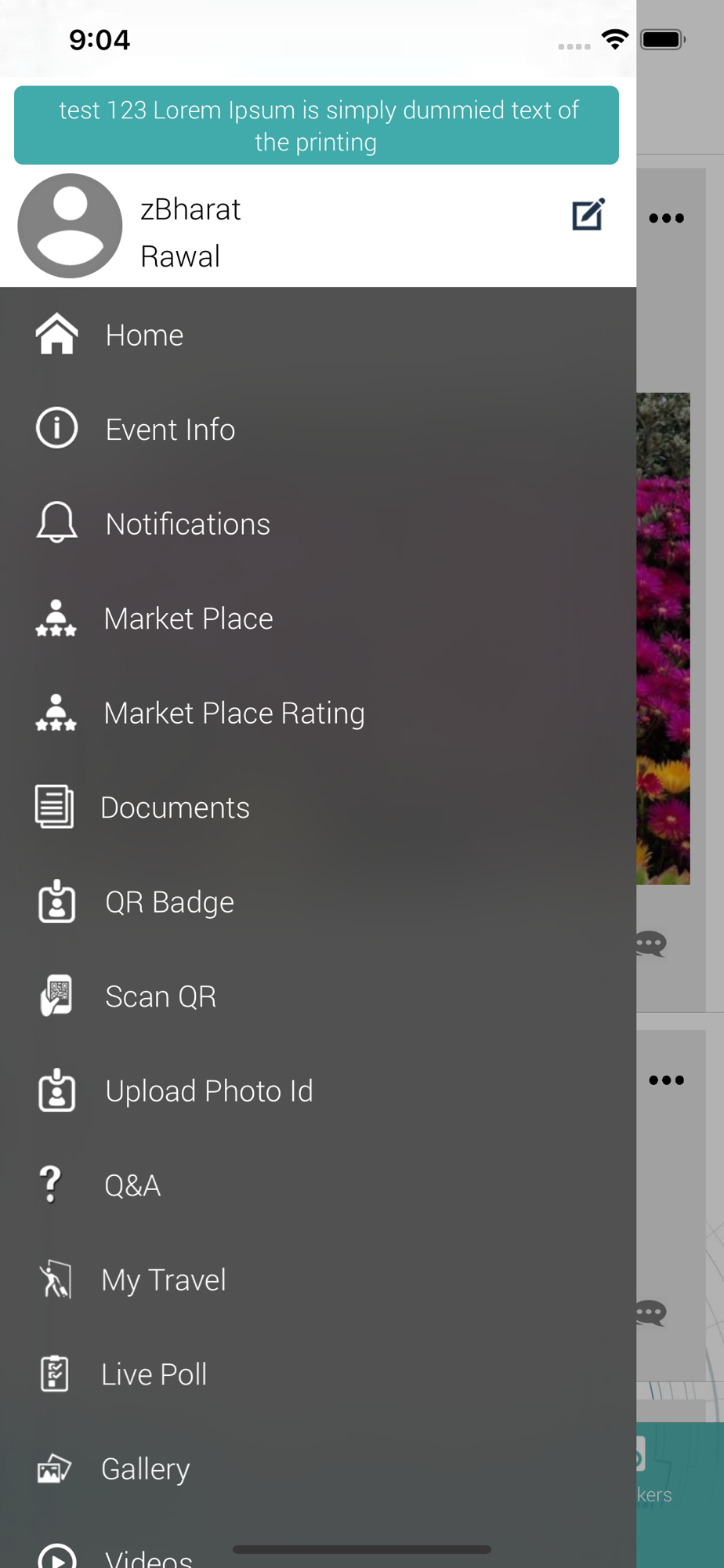Viewport: 724px width, 1568px height.
Task: View the QR Badge
Action: [318, 902]
